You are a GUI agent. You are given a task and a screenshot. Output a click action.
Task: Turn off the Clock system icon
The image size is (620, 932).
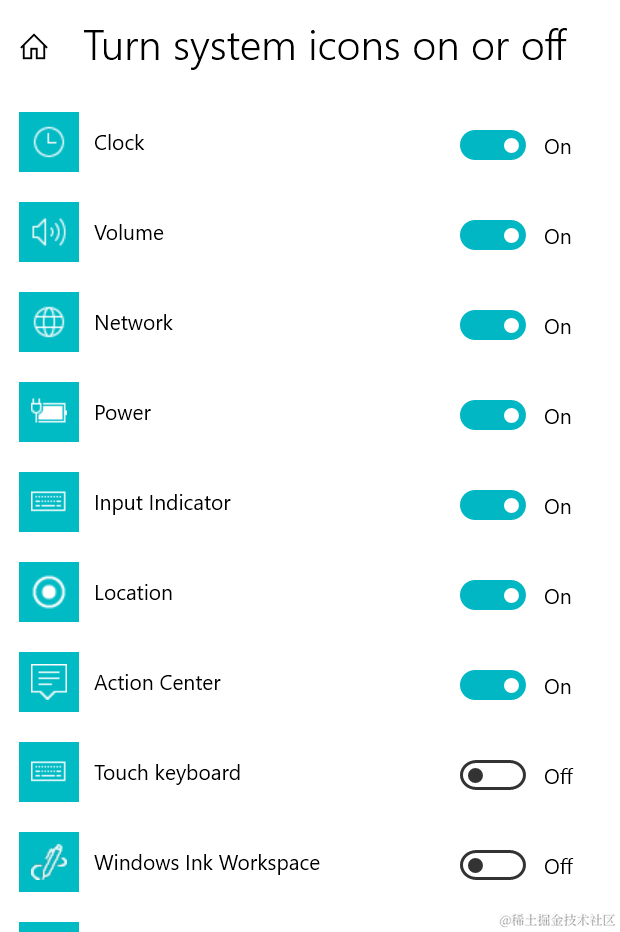pos(492,145)
